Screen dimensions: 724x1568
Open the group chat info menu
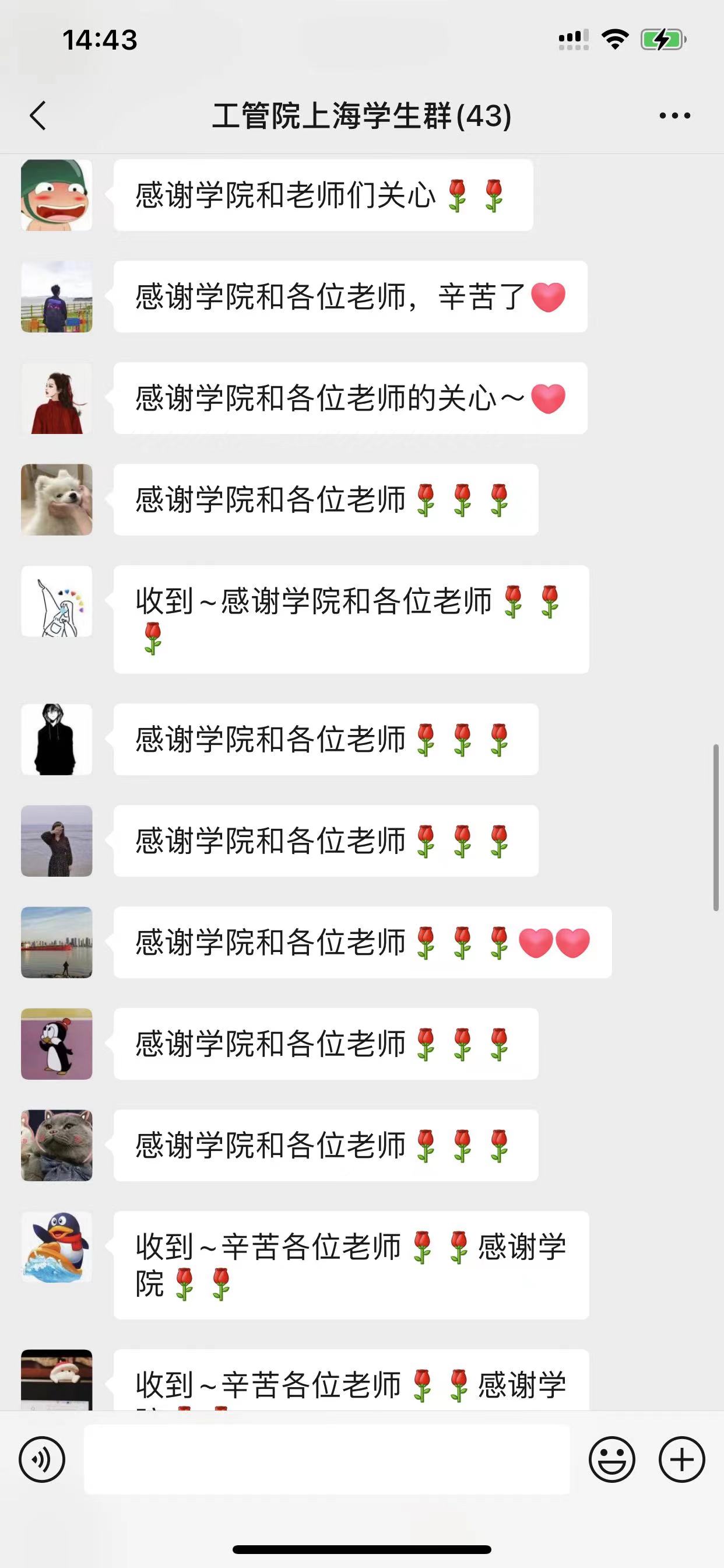pos(674,116)
